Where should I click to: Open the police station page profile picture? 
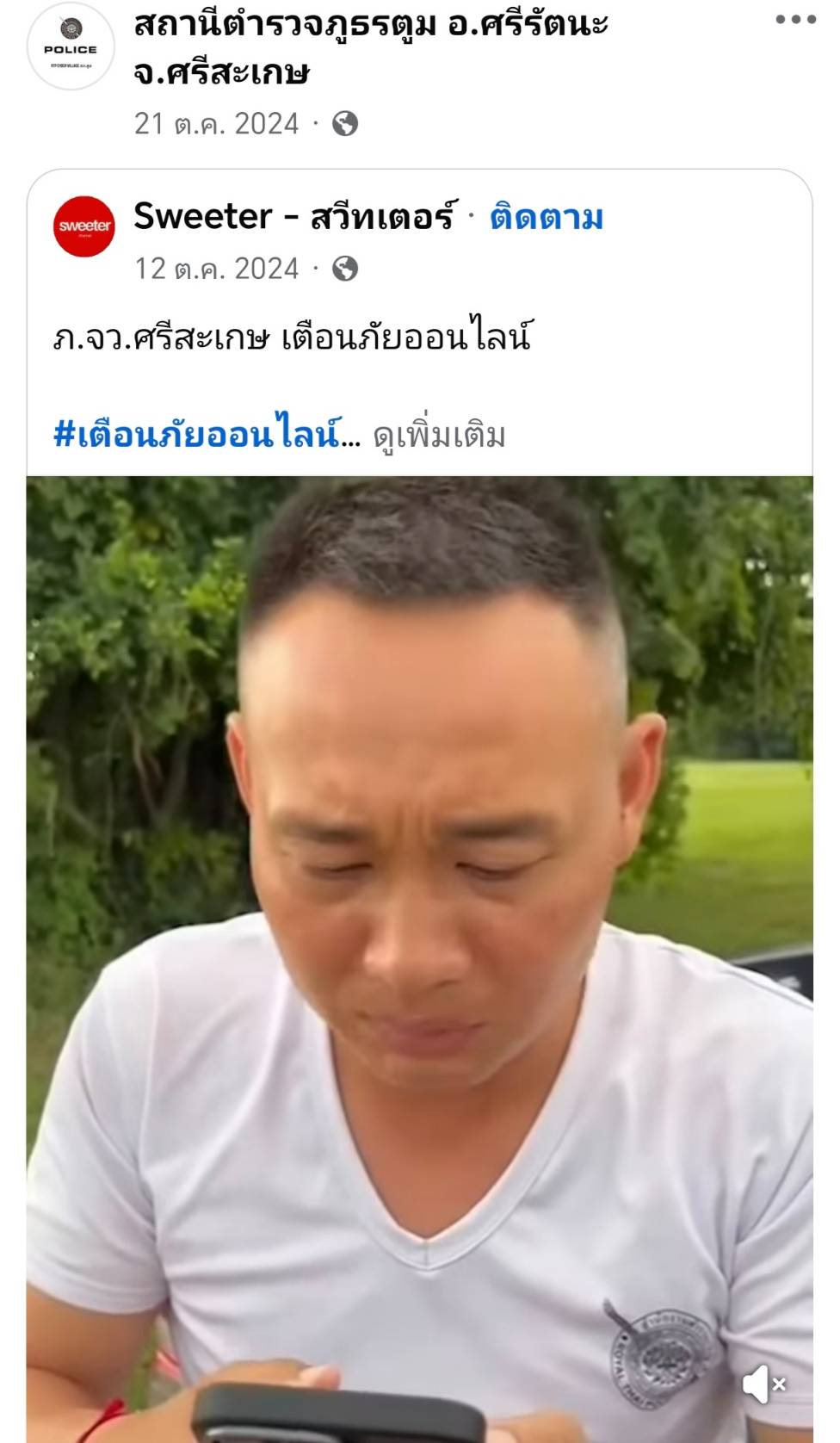pyautogui.click(x=71, y=46)
